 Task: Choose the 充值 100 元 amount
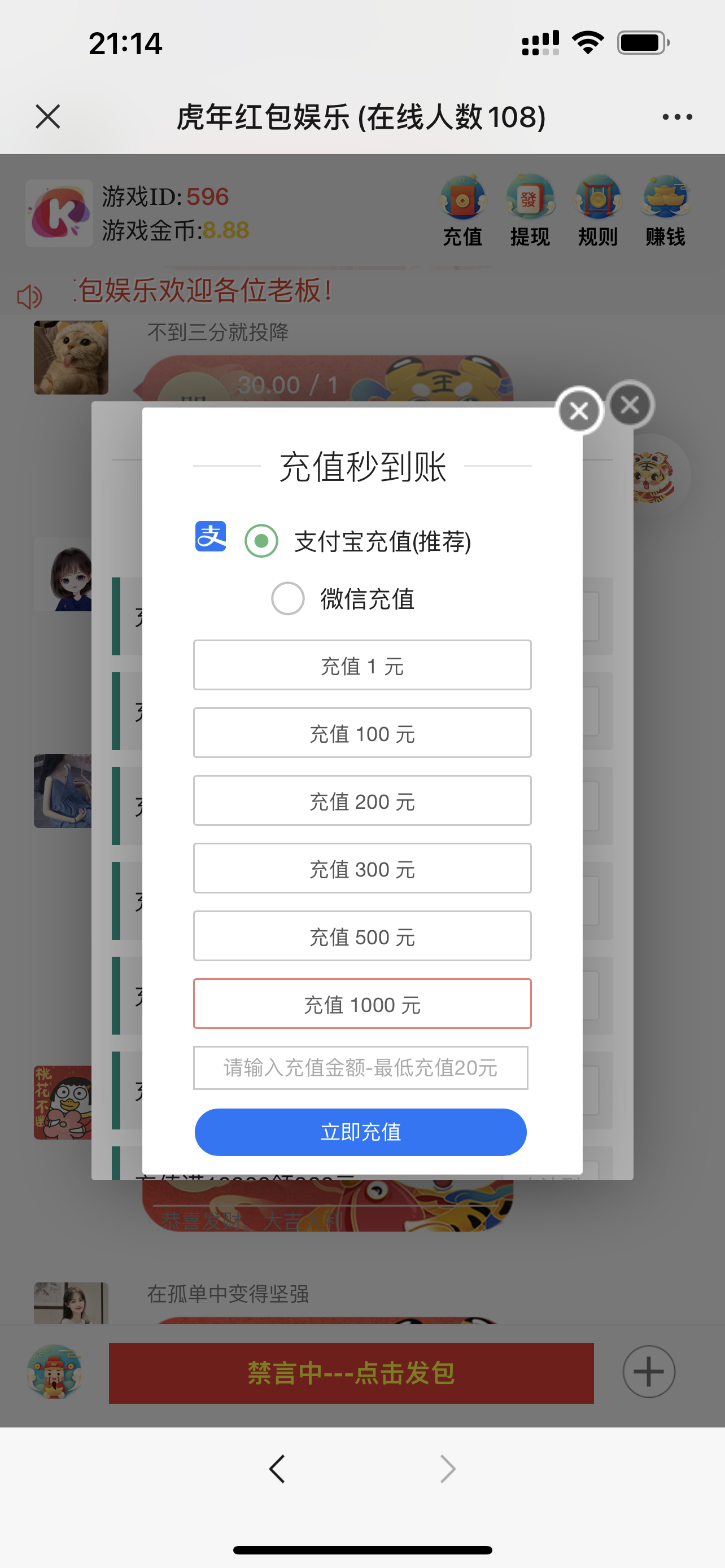[x=362, y=733]
